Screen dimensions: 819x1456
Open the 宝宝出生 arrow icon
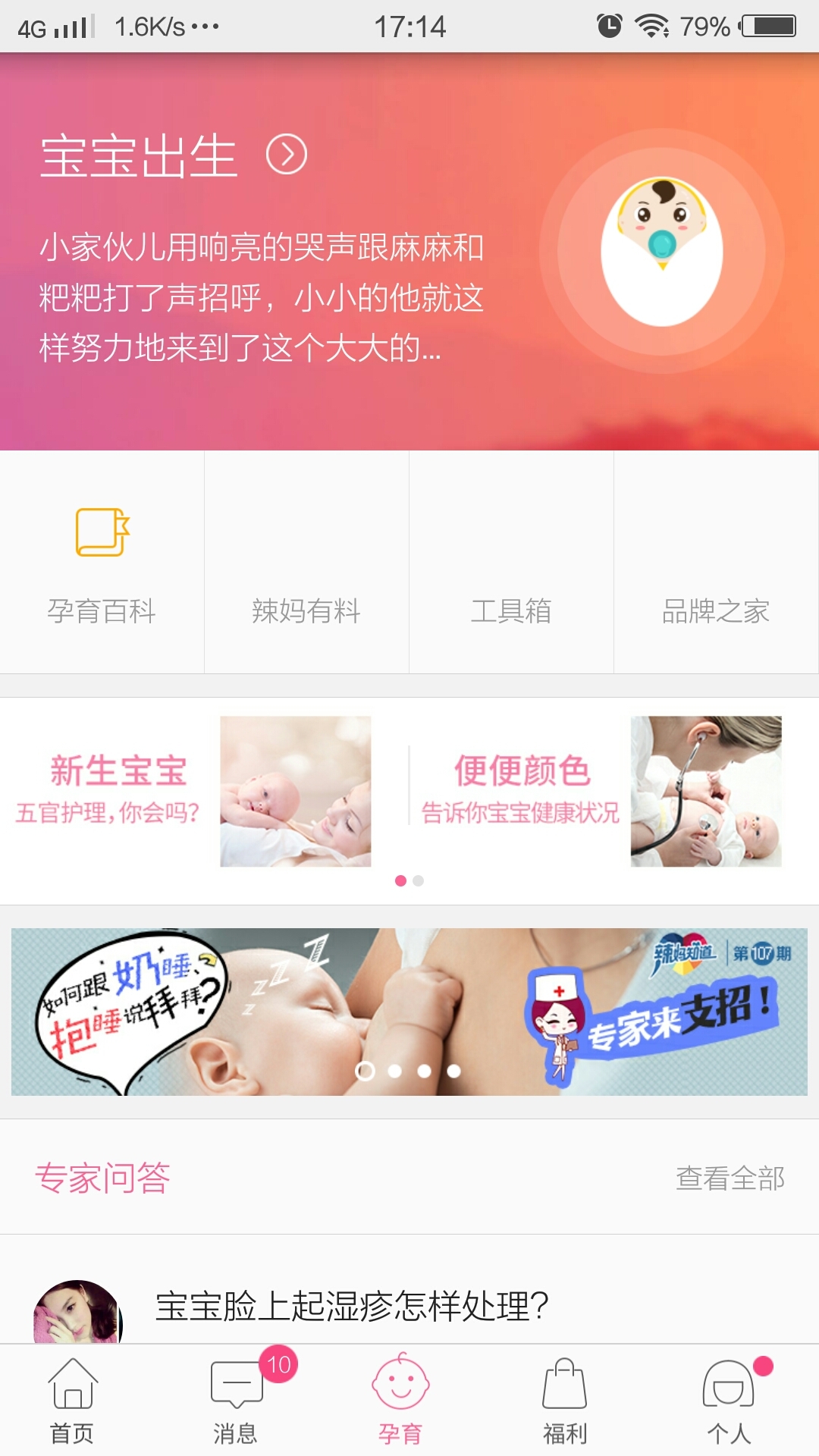point(287,155)
